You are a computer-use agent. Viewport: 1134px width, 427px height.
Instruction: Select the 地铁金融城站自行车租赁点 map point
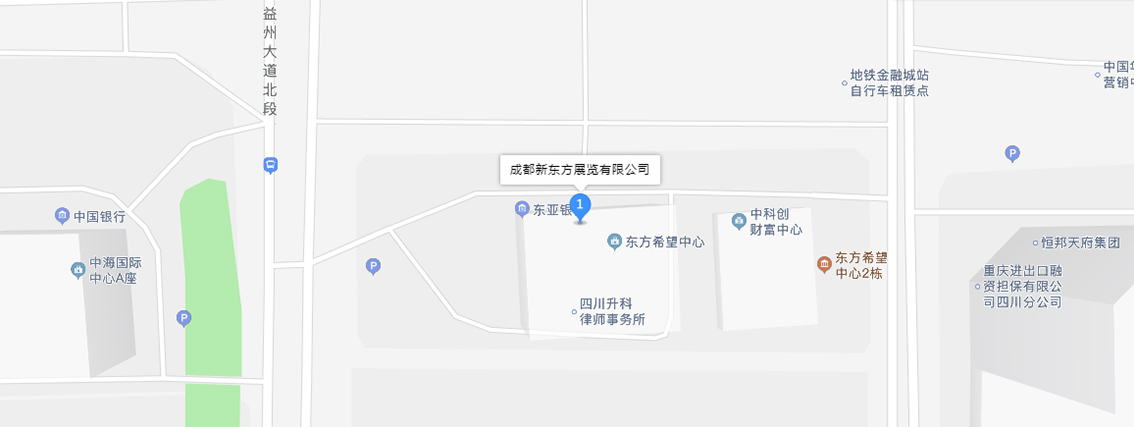coord(889,83)
